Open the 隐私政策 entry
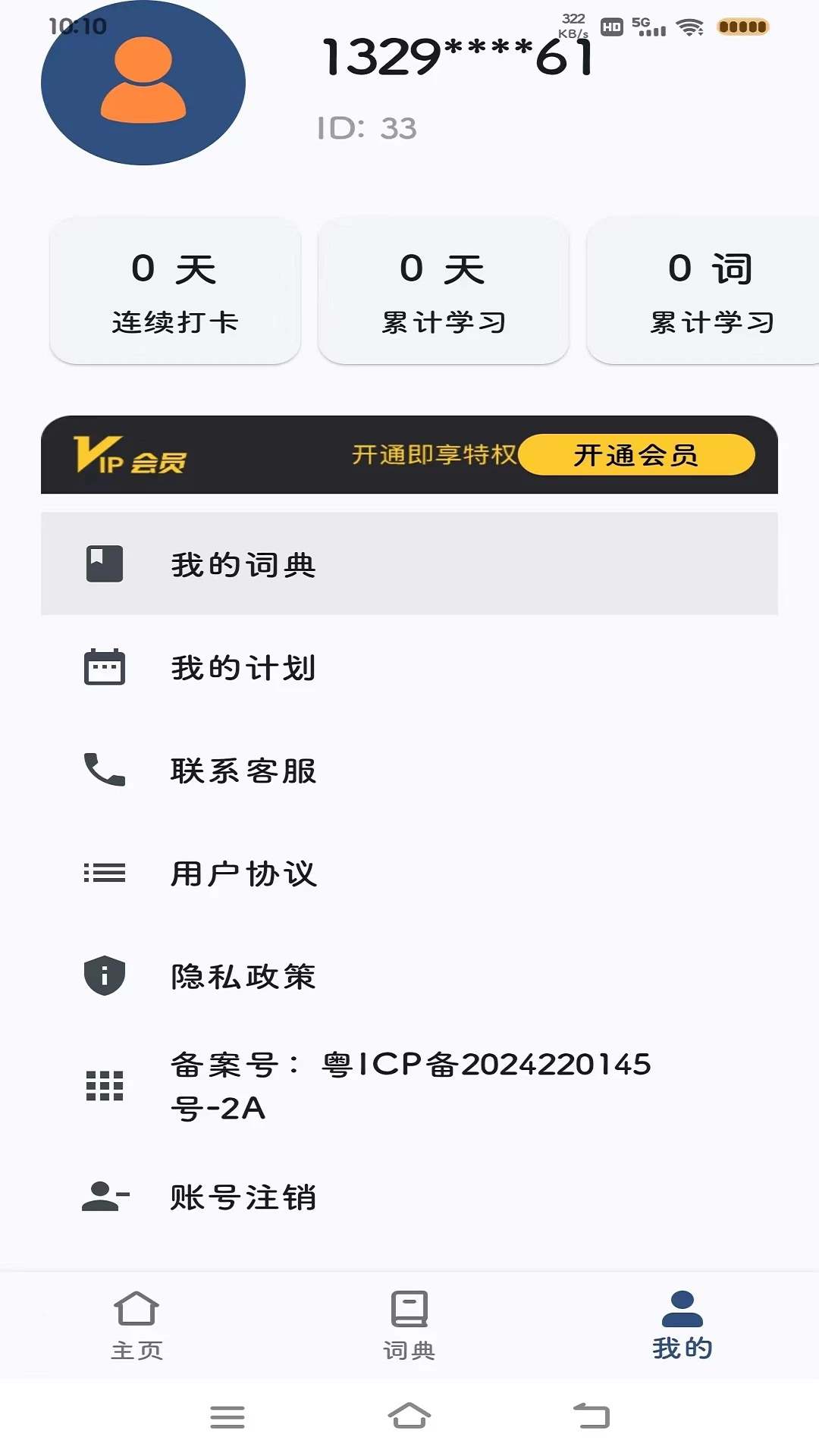Image resolution: width=819 pixels, height=1456 pixels. tap(243, 976)
